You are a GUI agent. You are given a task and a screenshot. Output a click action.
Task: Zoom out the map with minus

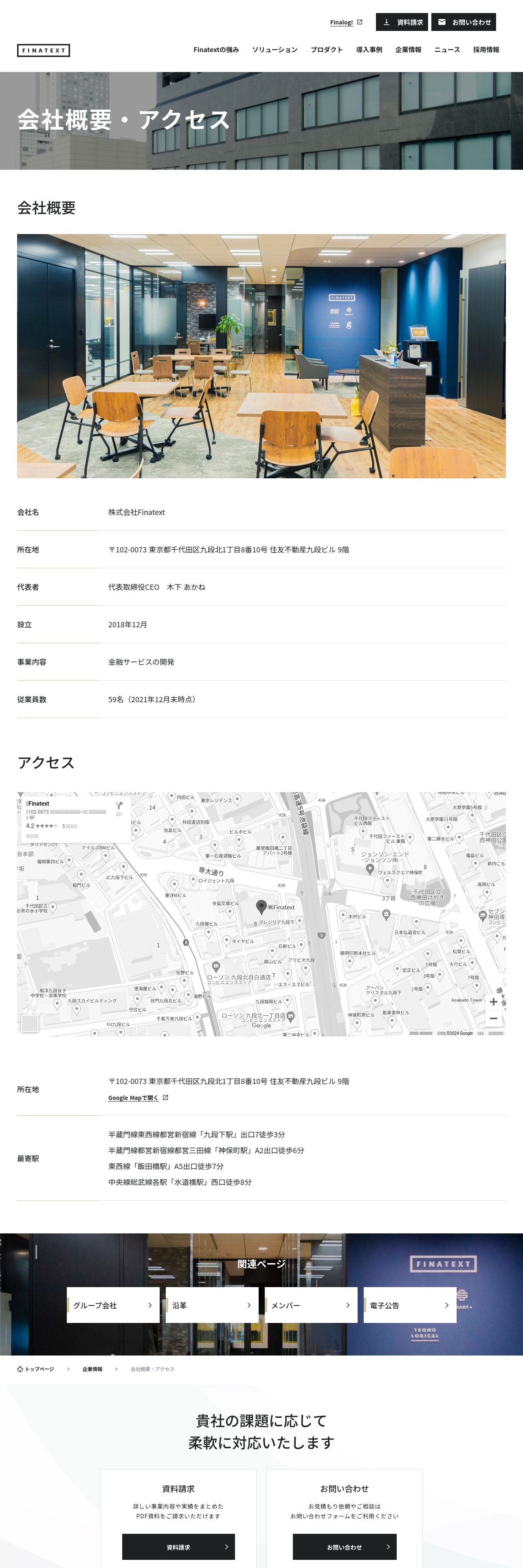click(x=493, y=1018)
